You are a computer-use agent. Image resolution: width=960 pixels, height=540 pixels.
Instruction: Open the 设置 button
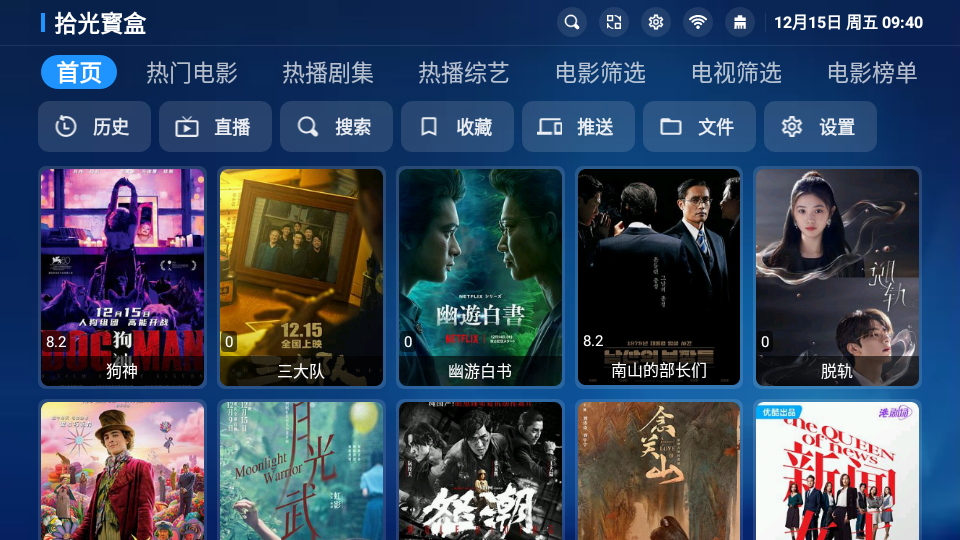coord(820,127)
